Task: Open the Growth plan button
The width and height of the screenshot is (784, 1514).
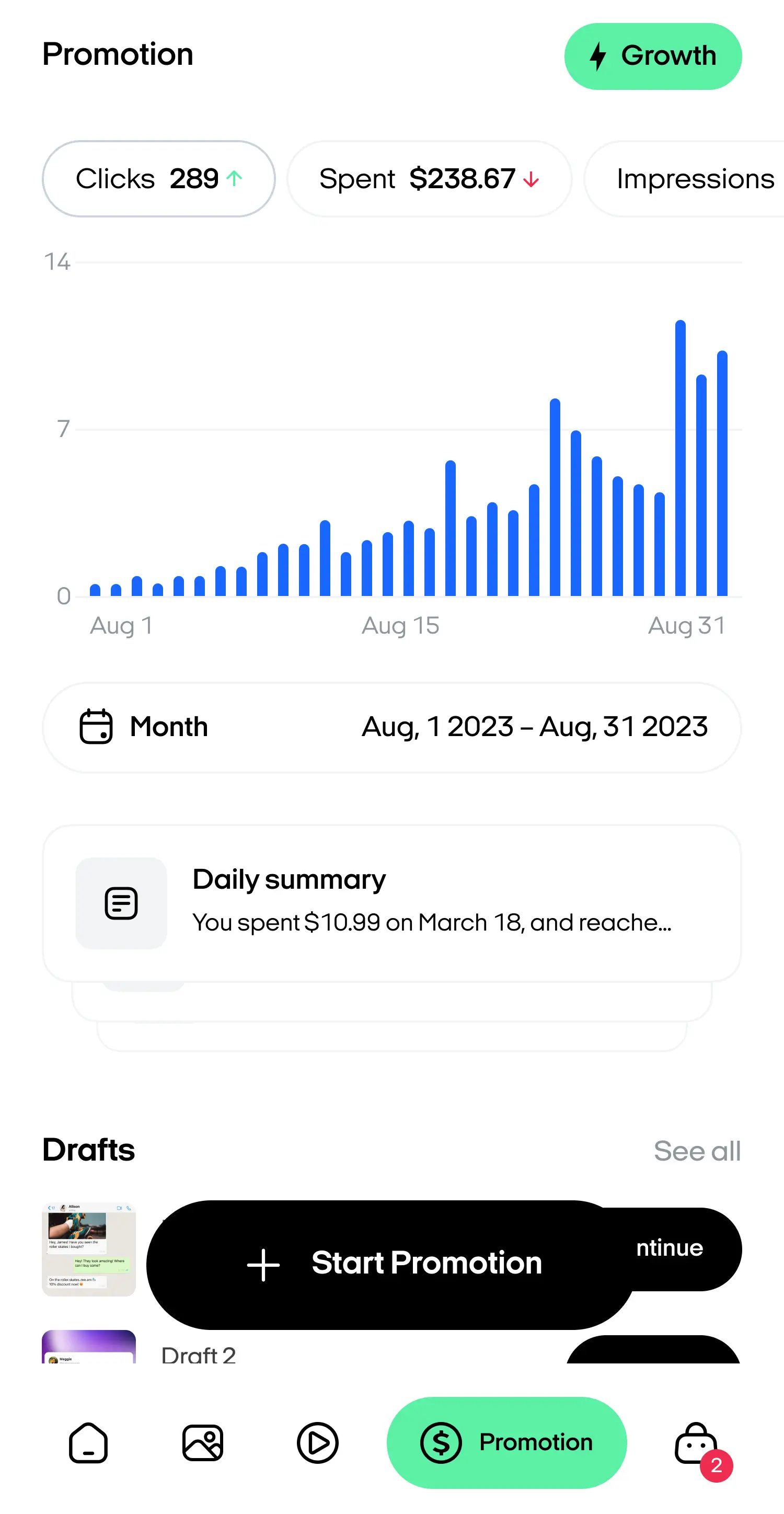Action: [x=652, y=56]
